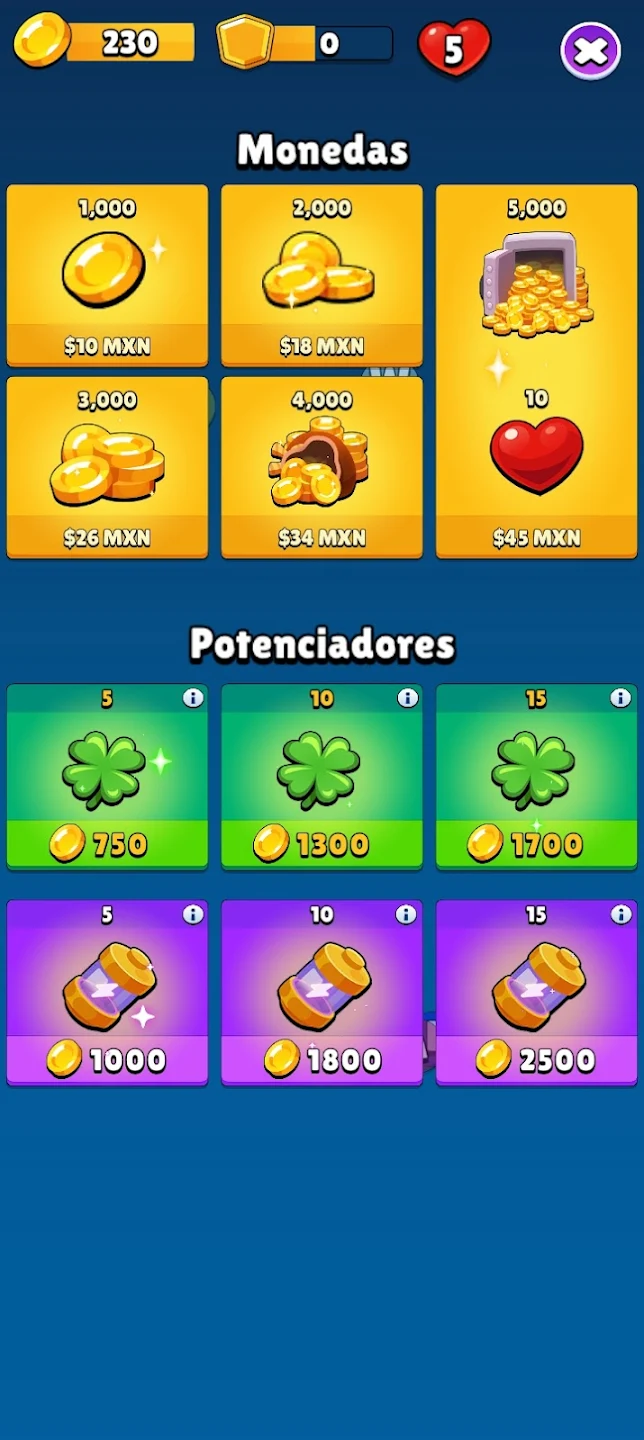Show info for the 5 clovers booster
The image size is (644, 1440).
tap(193, 698)
